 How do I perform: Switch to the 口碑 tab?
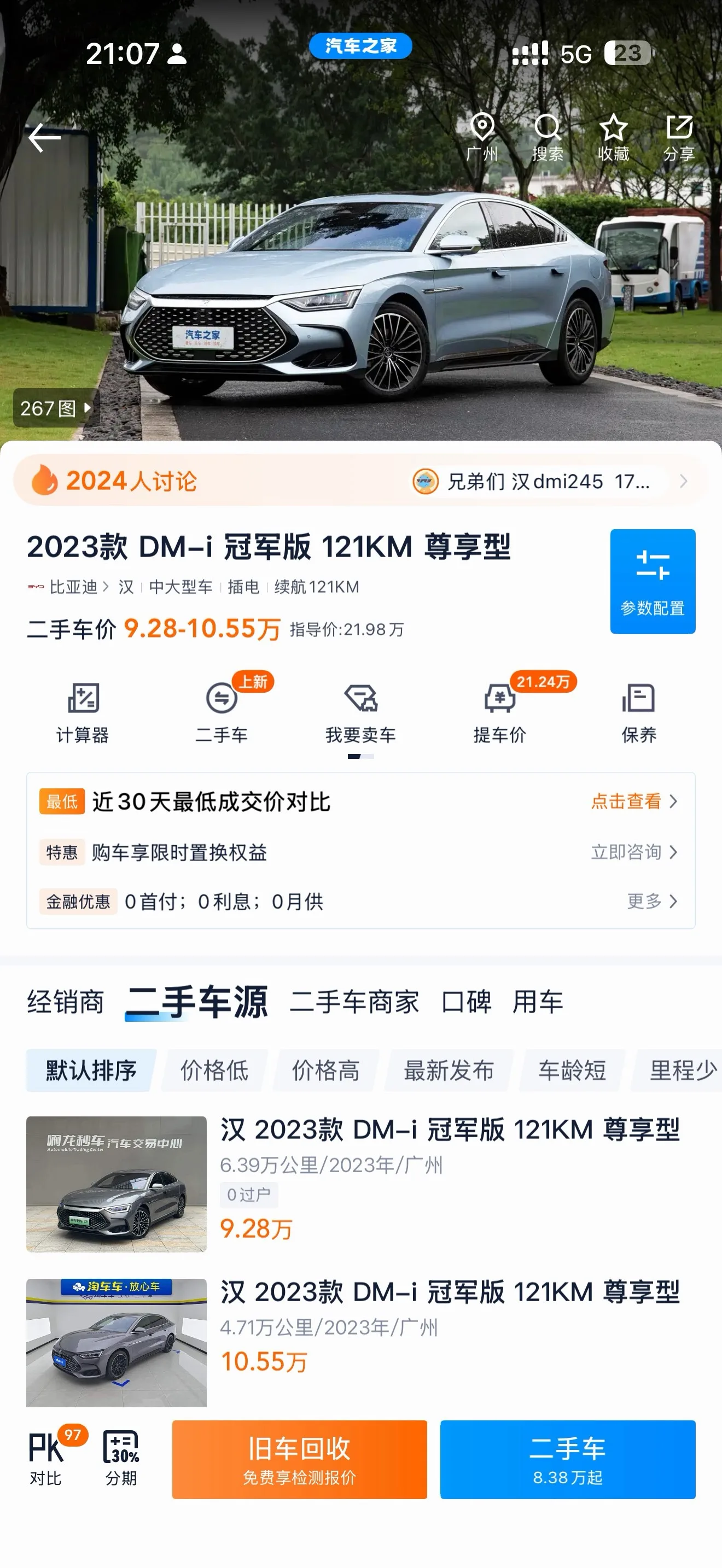point(467,1002)
